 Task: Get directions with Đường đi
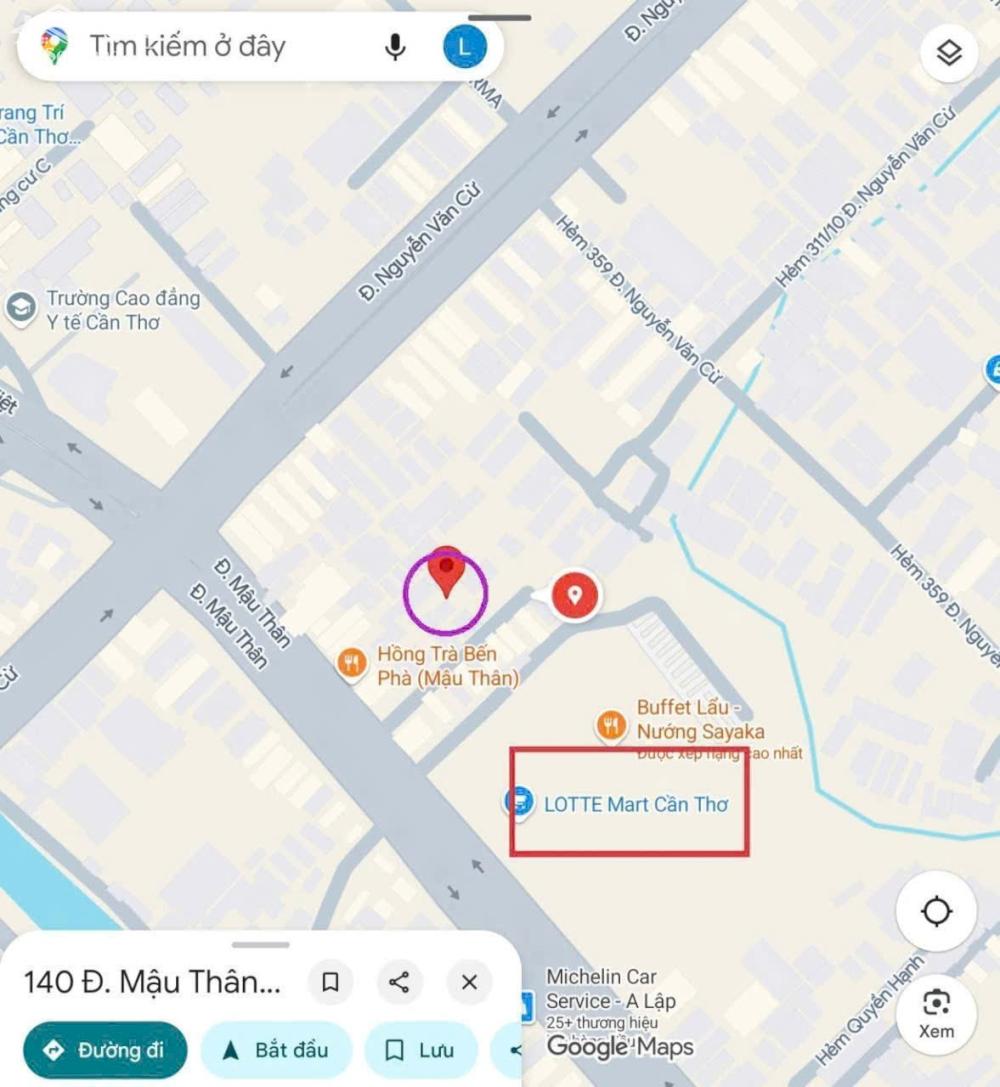[x=105, y=1050]
